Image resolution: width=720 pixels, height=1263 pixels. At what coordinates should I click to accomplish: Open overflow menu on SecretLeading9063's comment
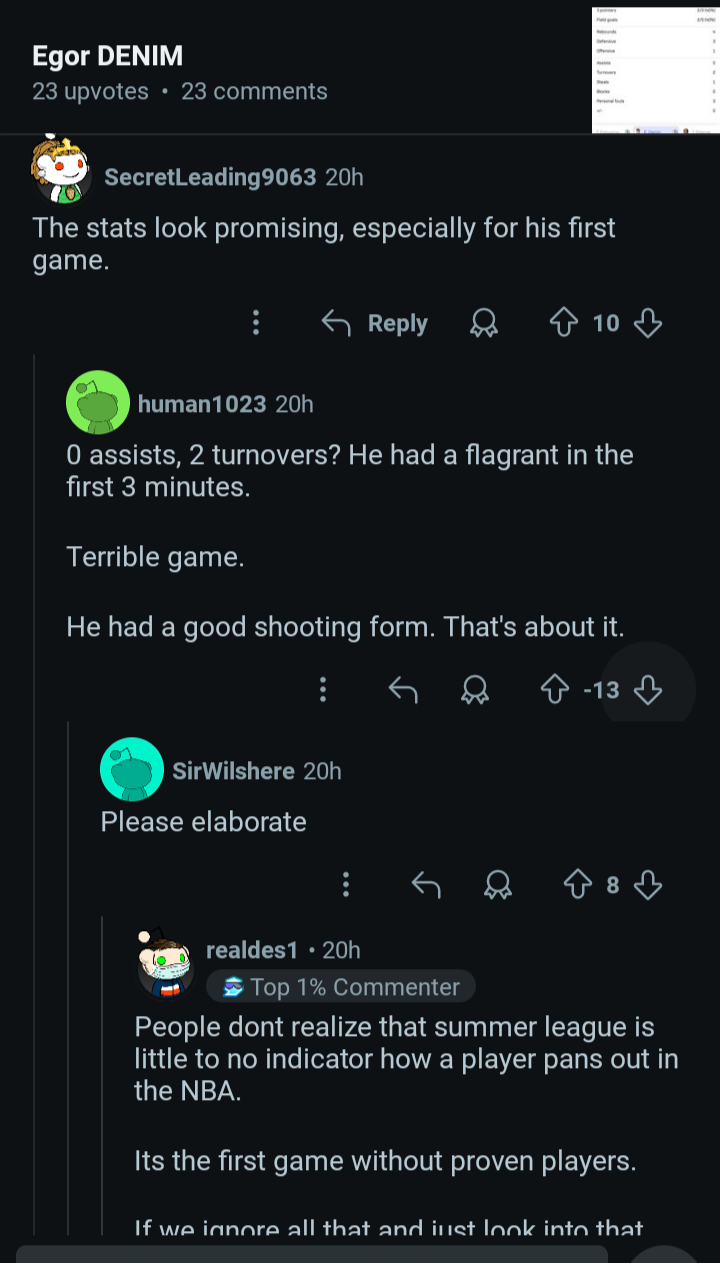point(256,323)
